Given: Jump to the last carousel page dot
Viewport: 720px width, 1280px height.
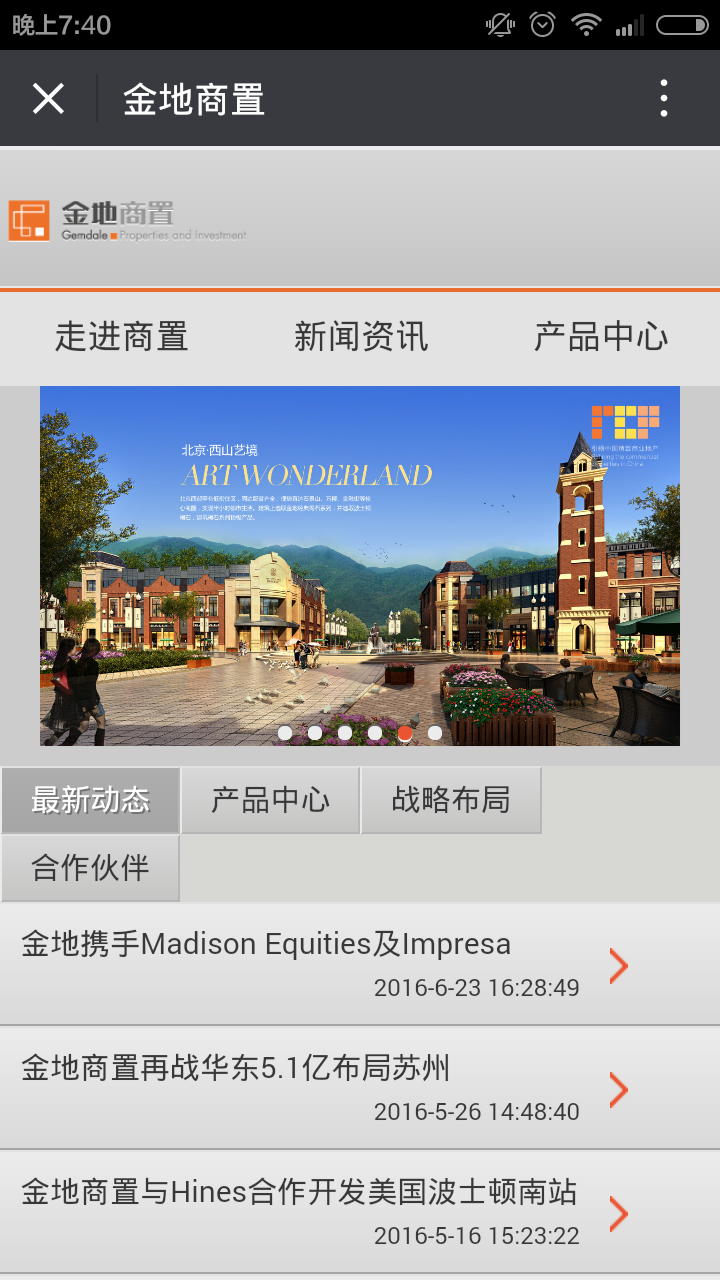Looking at the screenshot, I should [x=435, y=733].
